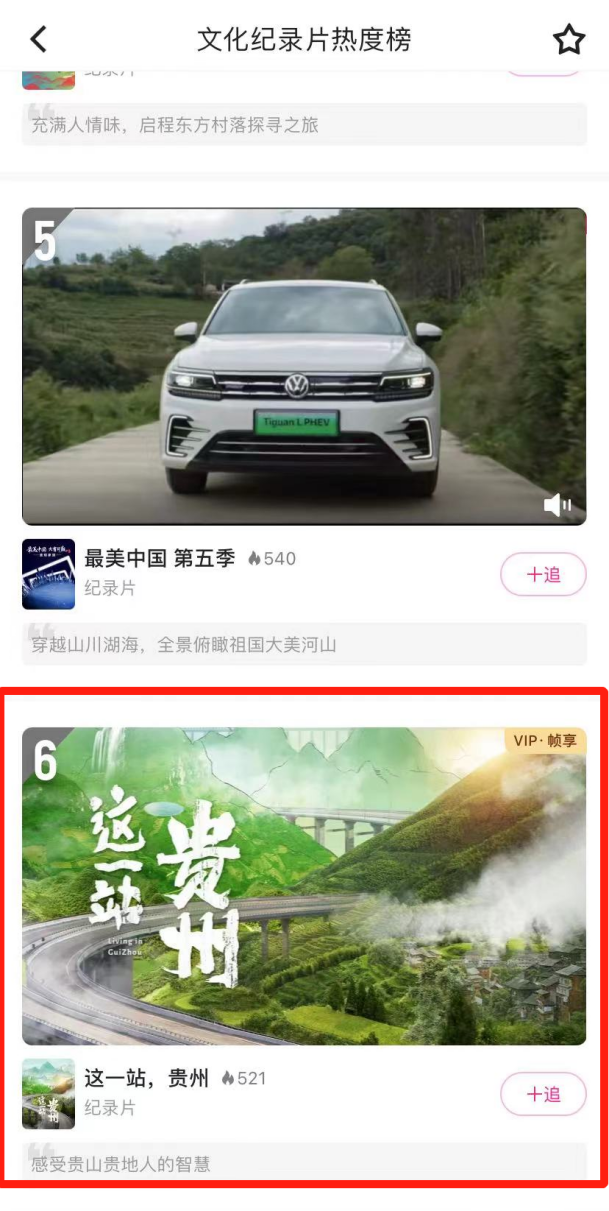Open the 最美中国 第五季 small poster
Image resolution: width=609 pixels, height=1211 pixels.
tap(48, 574)
